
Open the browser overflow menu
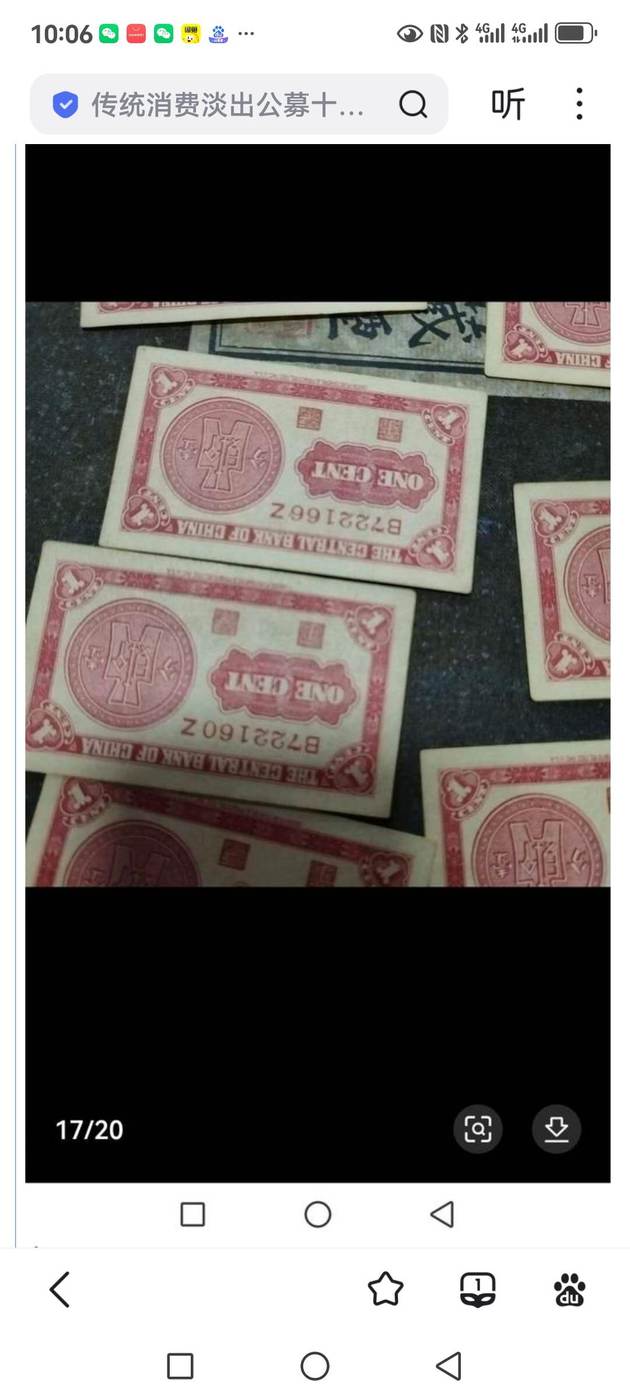[579, 104]
